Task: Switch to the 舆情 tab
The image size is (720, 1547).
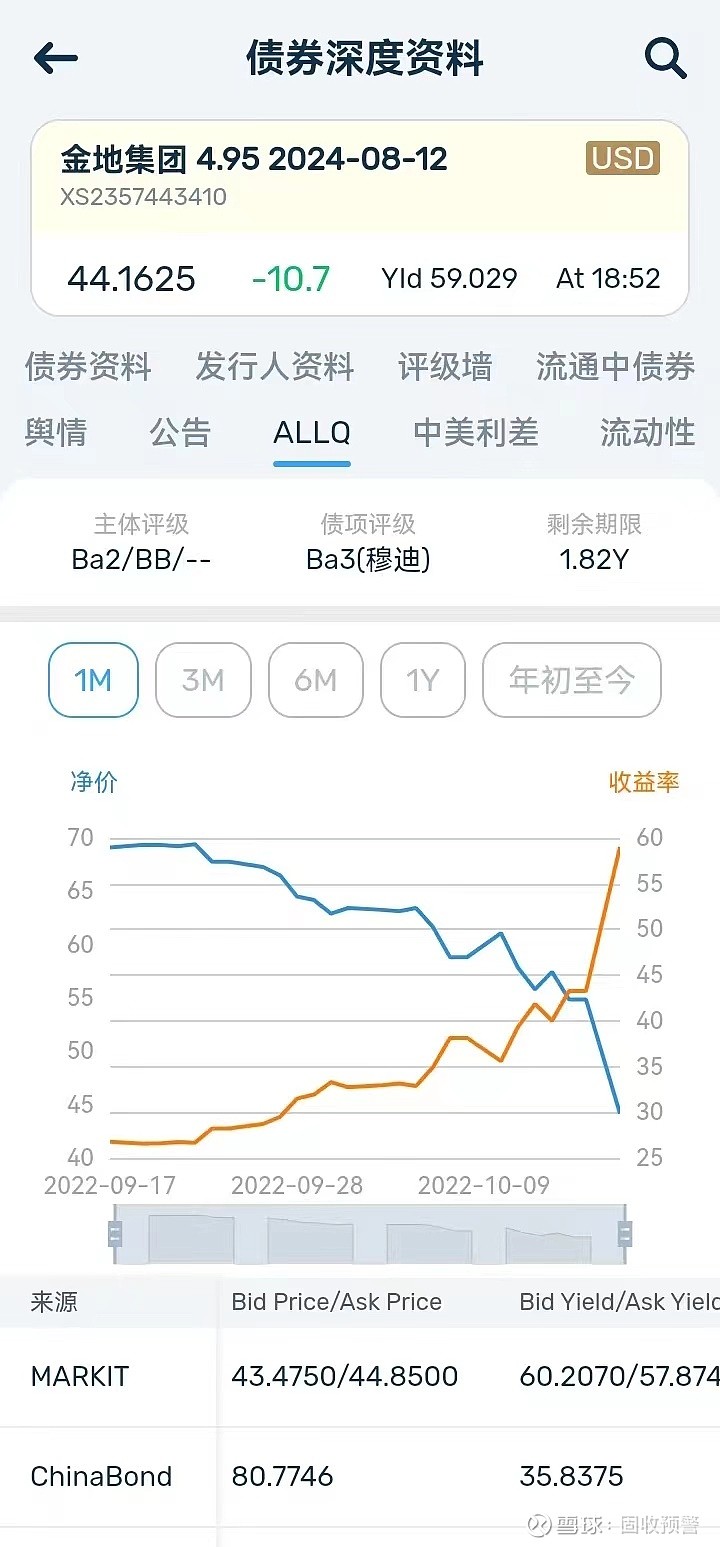Action: (56, 432)
